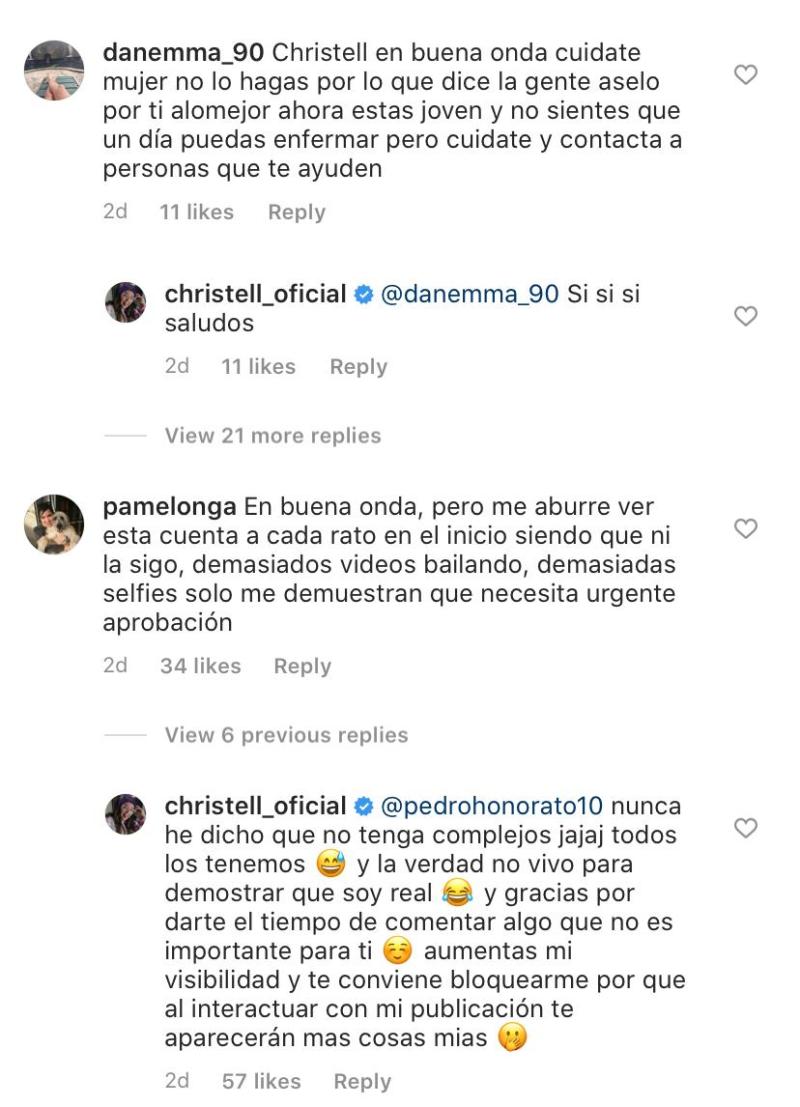The image size is (800, 1107).
Task: Expand View 21 more replies
Action: (x=272, y=436)
